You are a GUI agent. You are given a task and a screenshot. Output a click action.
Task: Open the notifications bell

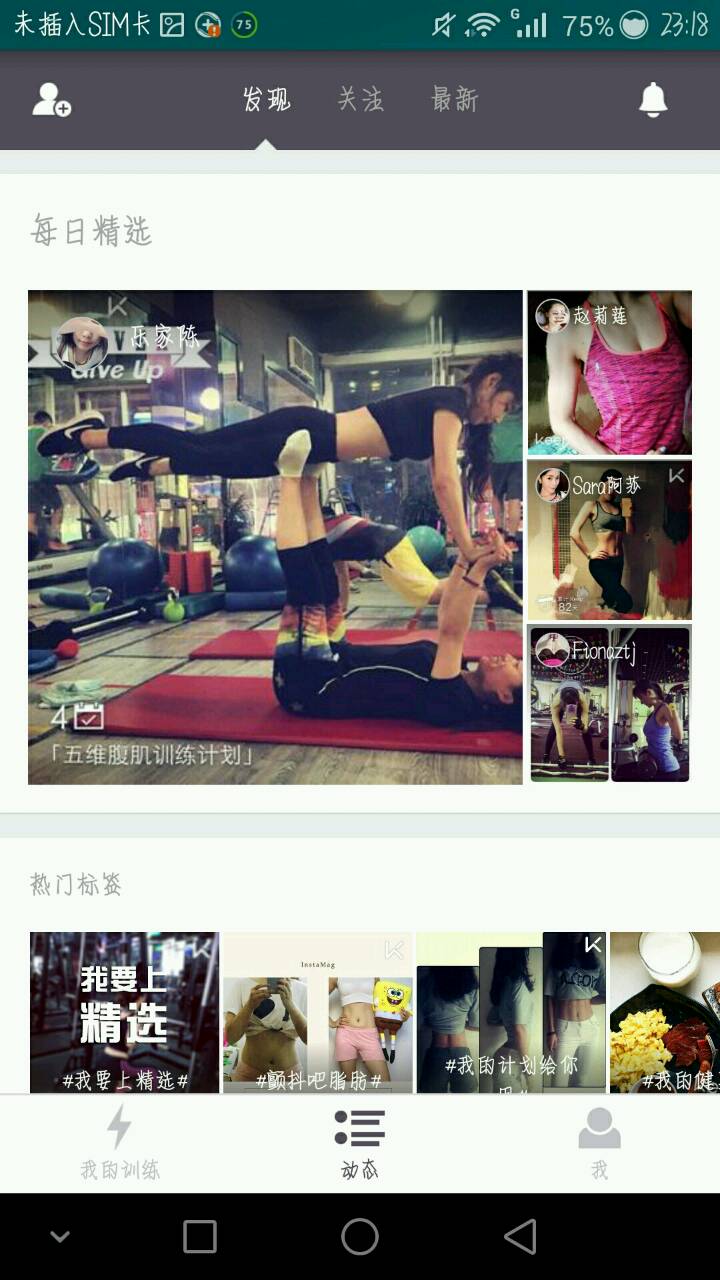pos(653,100)
